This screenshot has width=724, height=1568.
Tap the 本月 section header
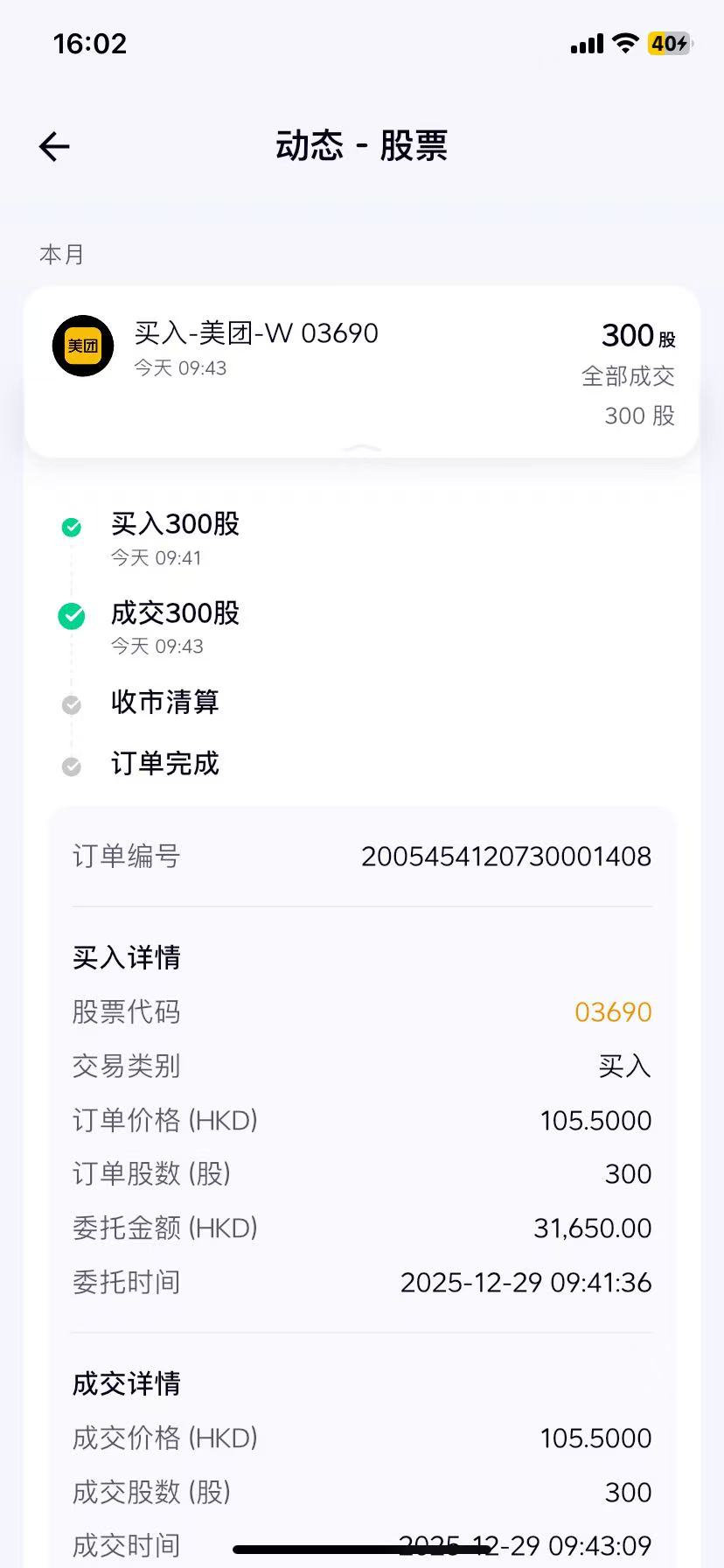[x=60, y=254]
